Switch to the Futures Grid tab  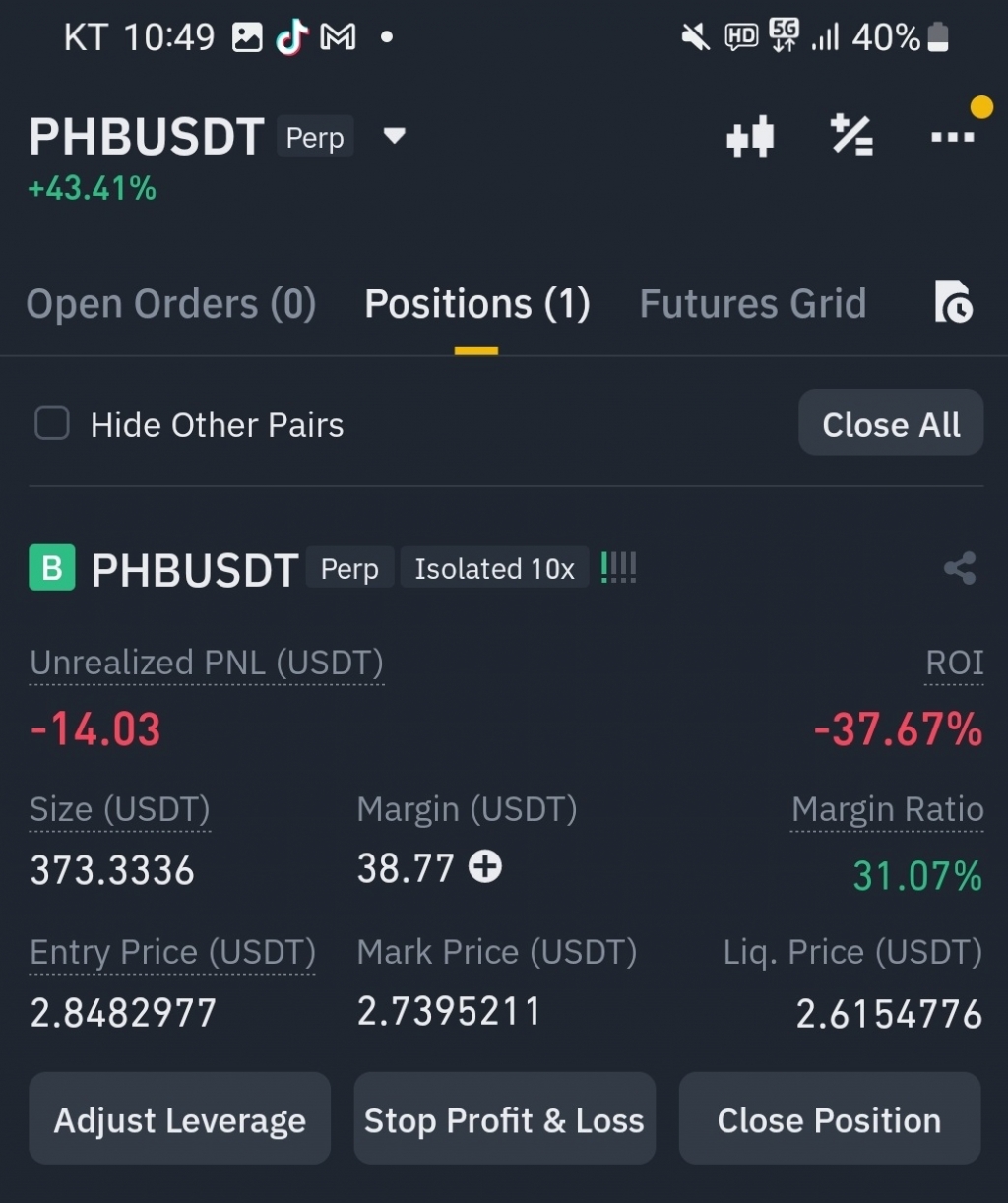752,303
